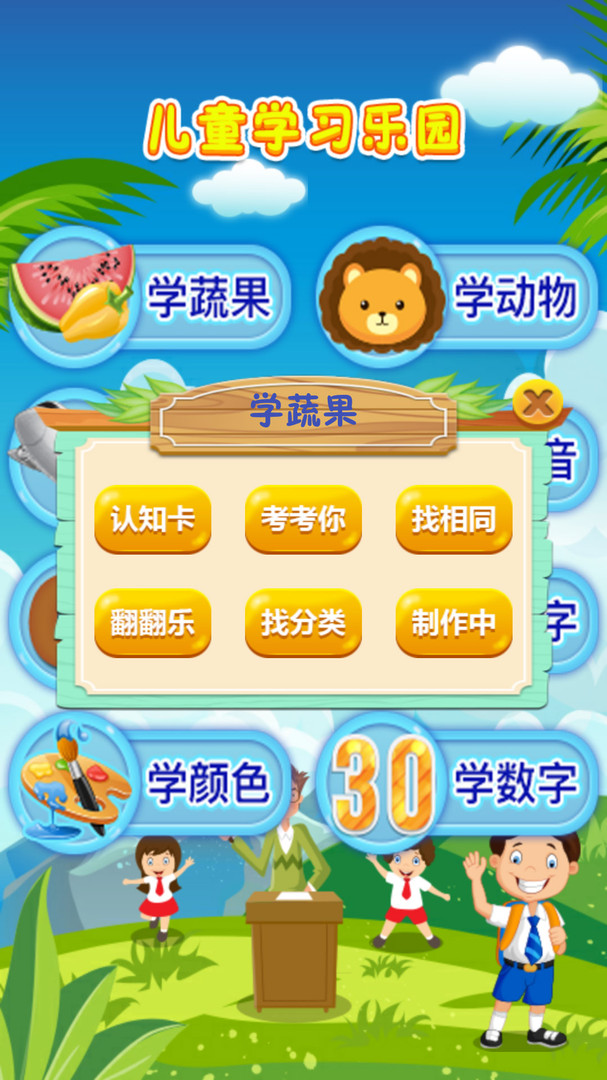Open the 翻翻乐 game
Viewport: 607px width, 1080px height.
[x=152, y=623]
